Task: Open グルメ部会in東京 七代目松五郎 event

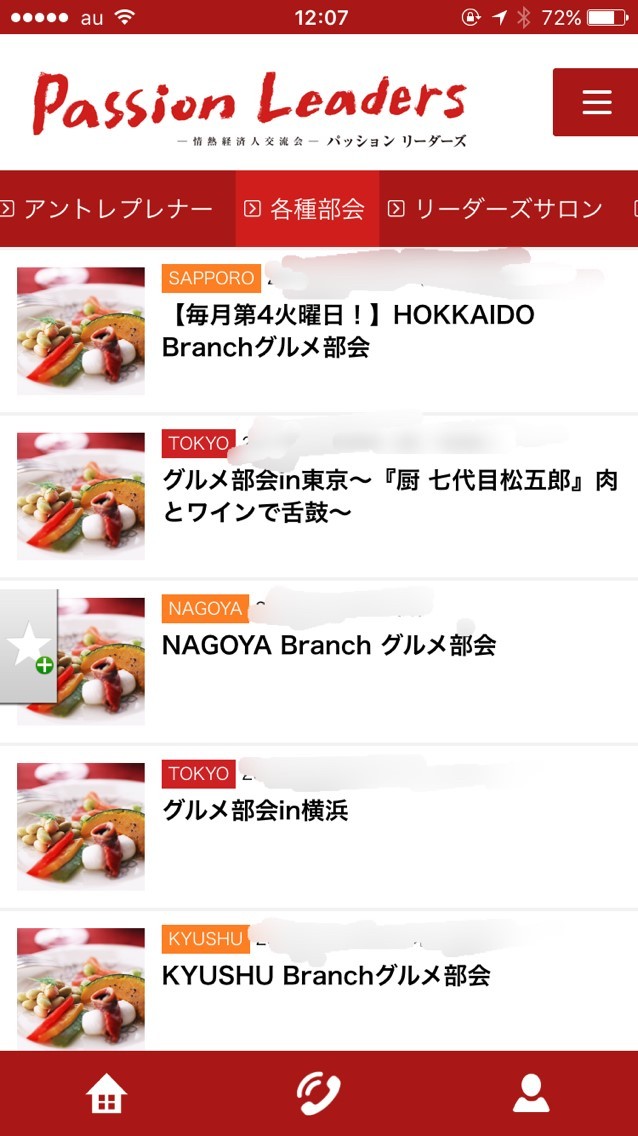Action: tap(390, 496)
